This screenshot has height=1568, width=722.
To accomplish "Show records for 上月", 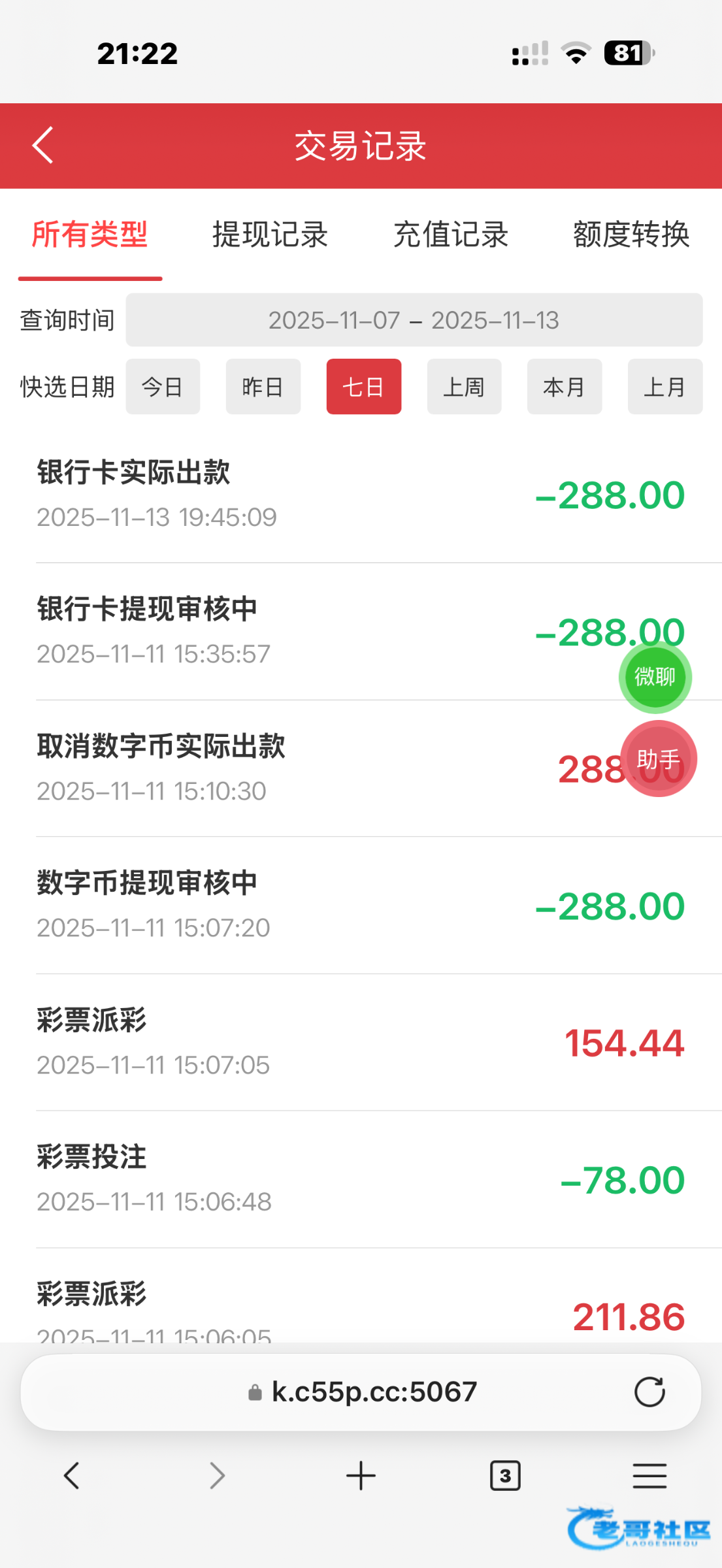I will pyautogui.click(x=665, y=387).
